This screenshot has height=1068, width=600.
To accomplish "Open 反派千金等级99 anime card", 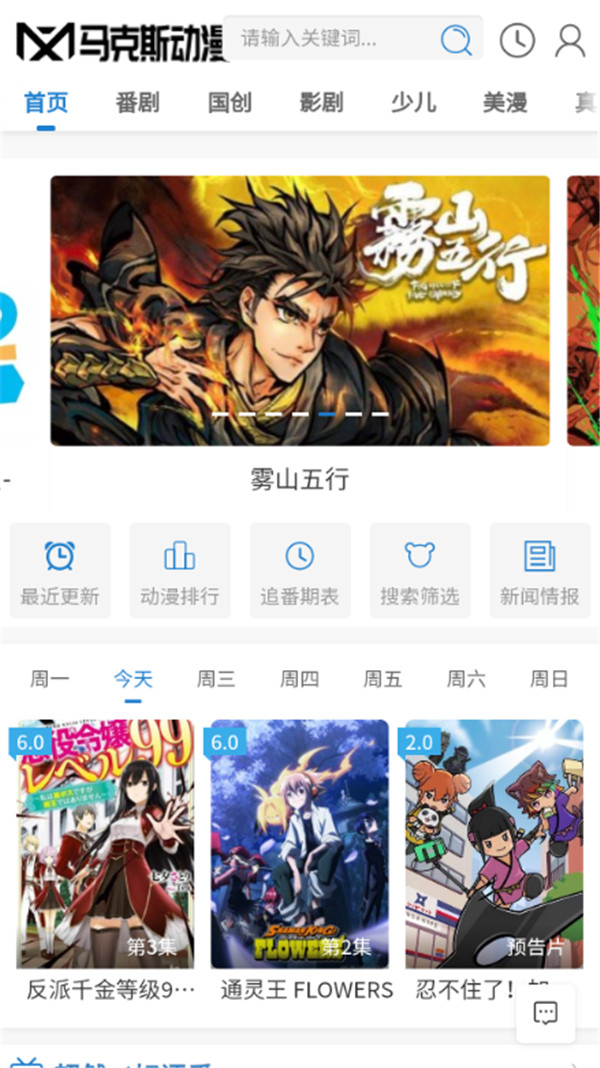I will click(x=105, y=845).
